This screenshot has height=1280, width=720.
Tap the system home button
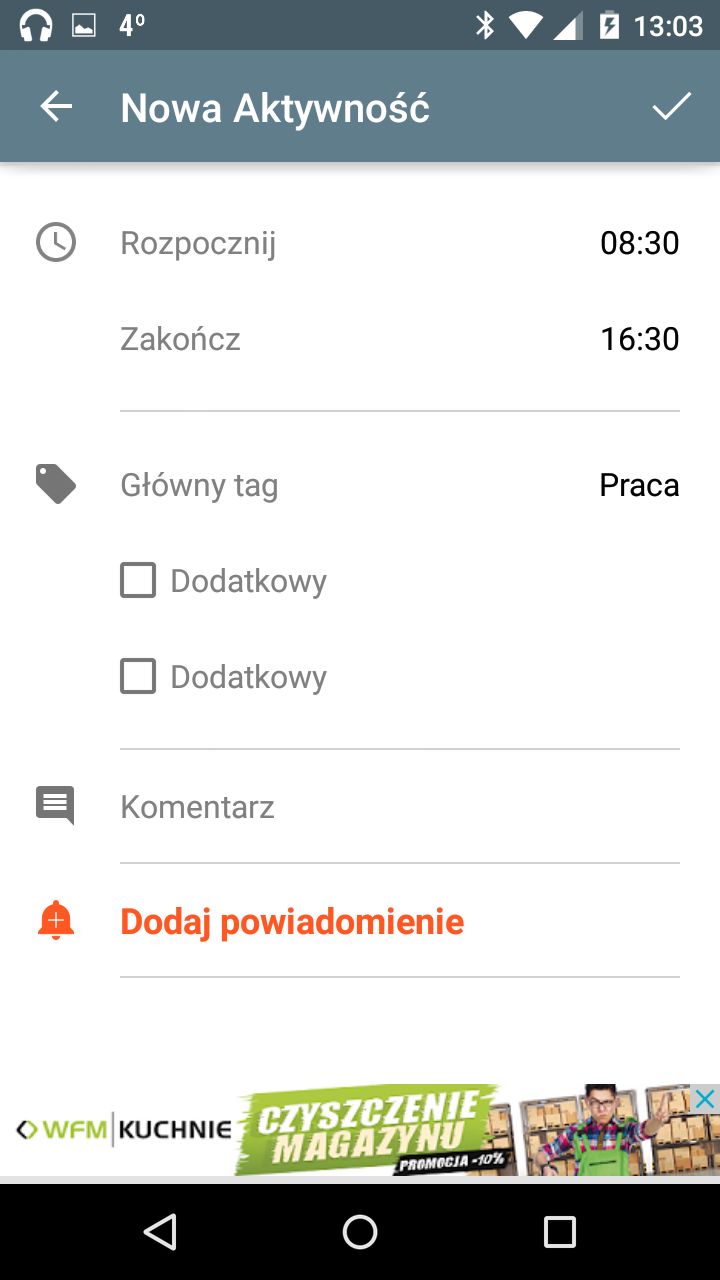[x=360, y=1232]
